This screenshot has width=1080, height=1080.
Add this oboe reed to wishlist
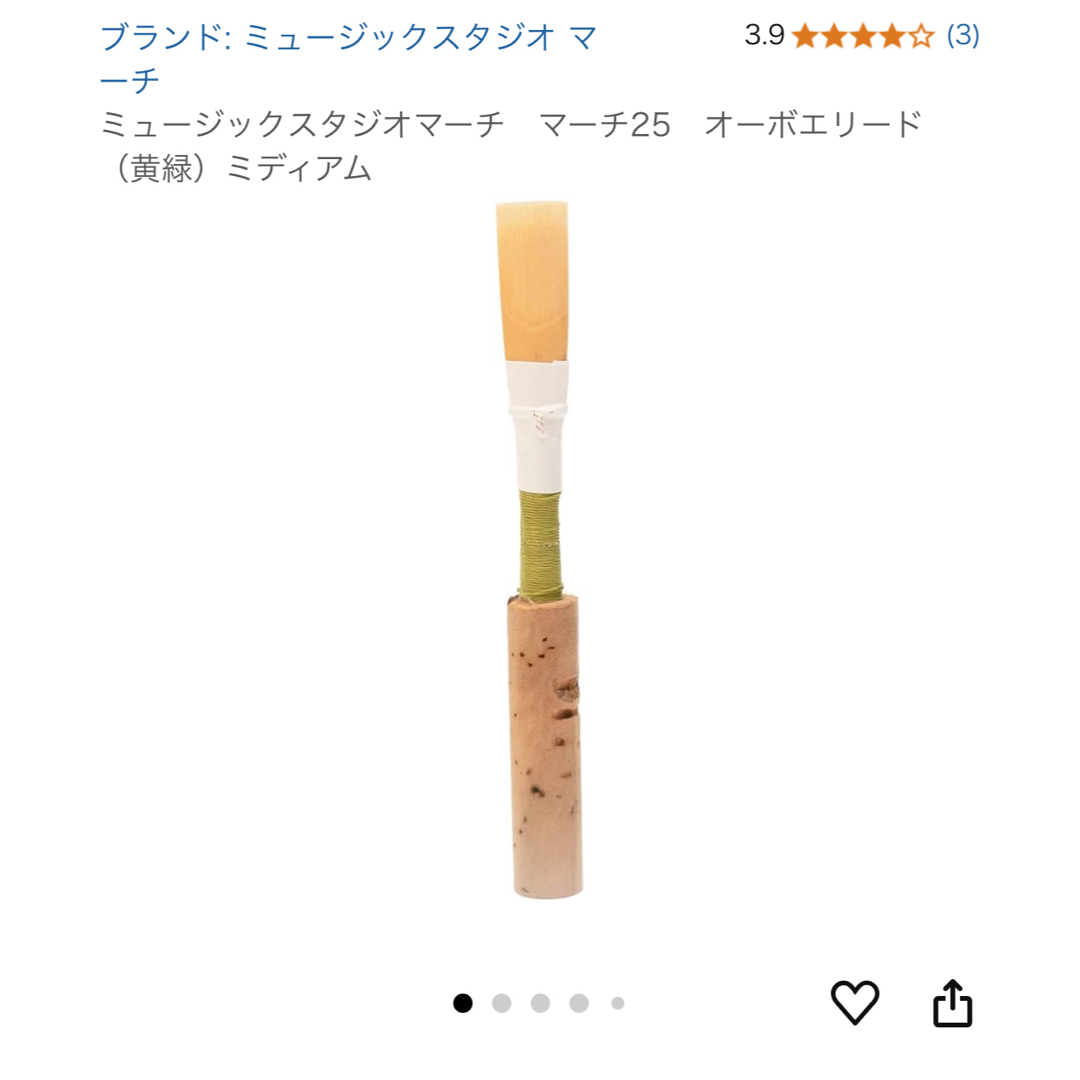[x=855, y=1002]
